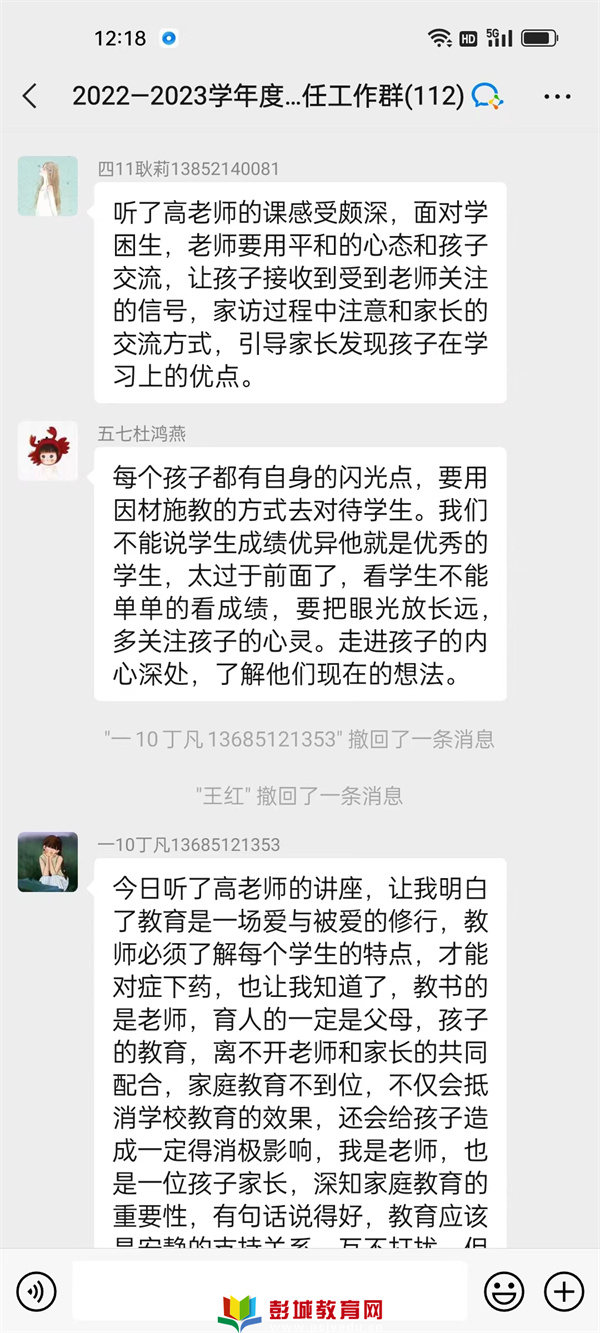
Task: Open the group chat assistant icon
Action: tap(488, 96)
